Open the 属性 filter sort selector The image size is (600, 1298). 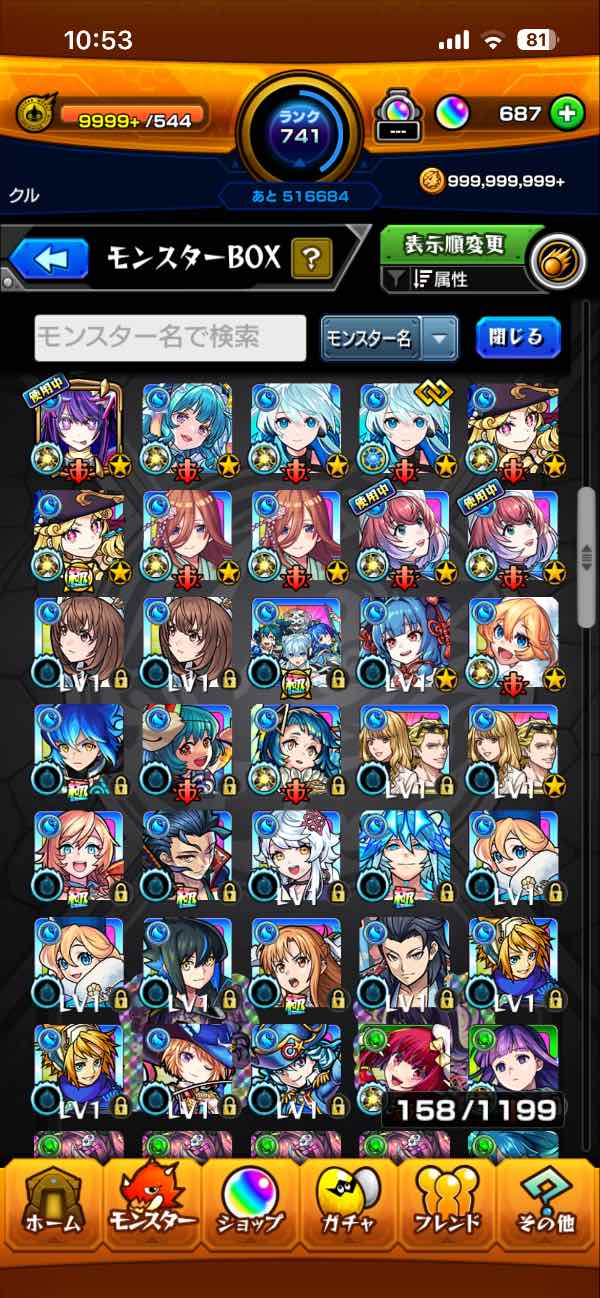pyautogui.click(x=455, y=280)
